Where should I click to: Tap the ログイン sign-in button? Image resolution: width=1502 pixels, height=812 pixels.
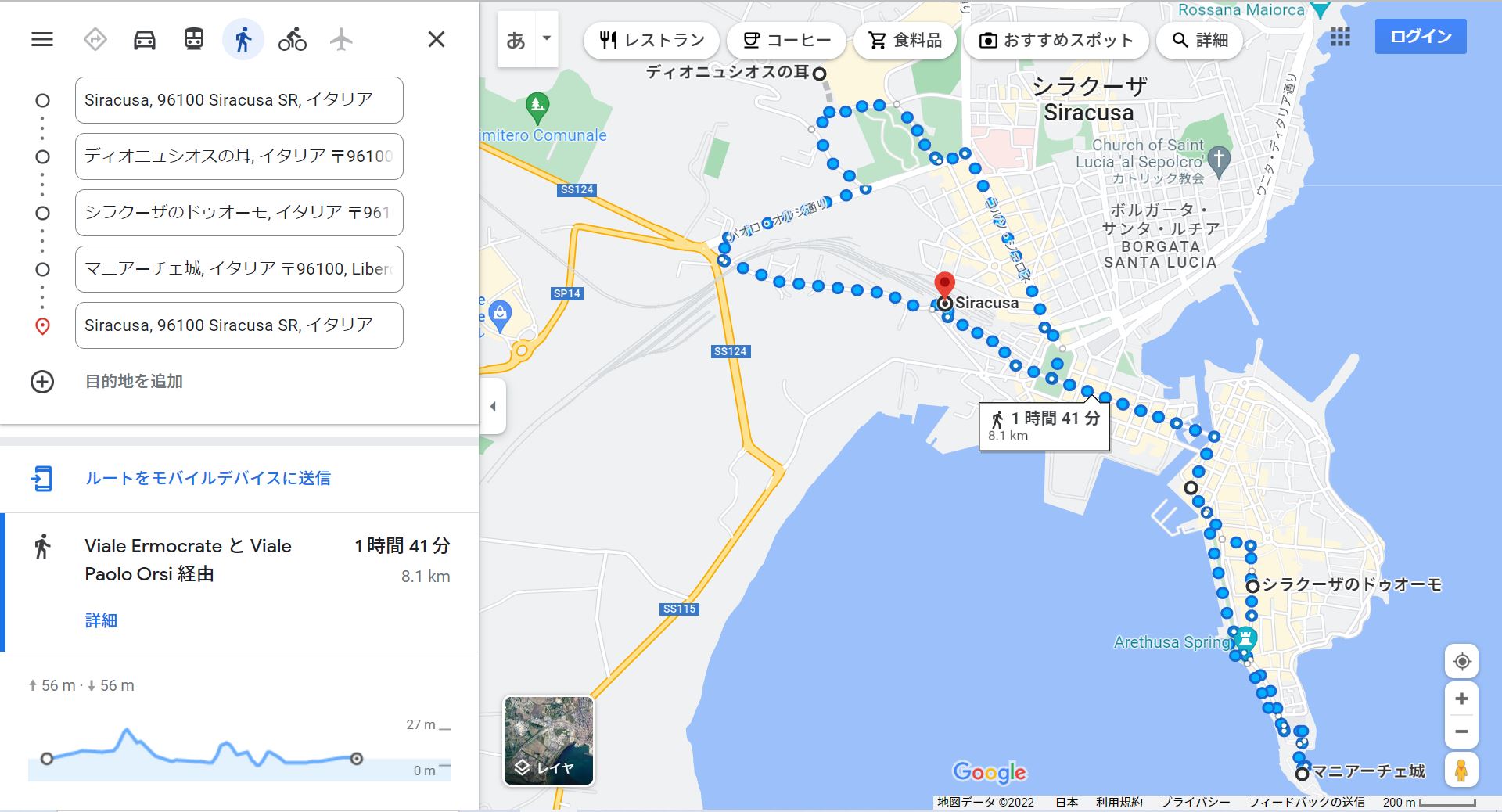tap(1420, 37)
